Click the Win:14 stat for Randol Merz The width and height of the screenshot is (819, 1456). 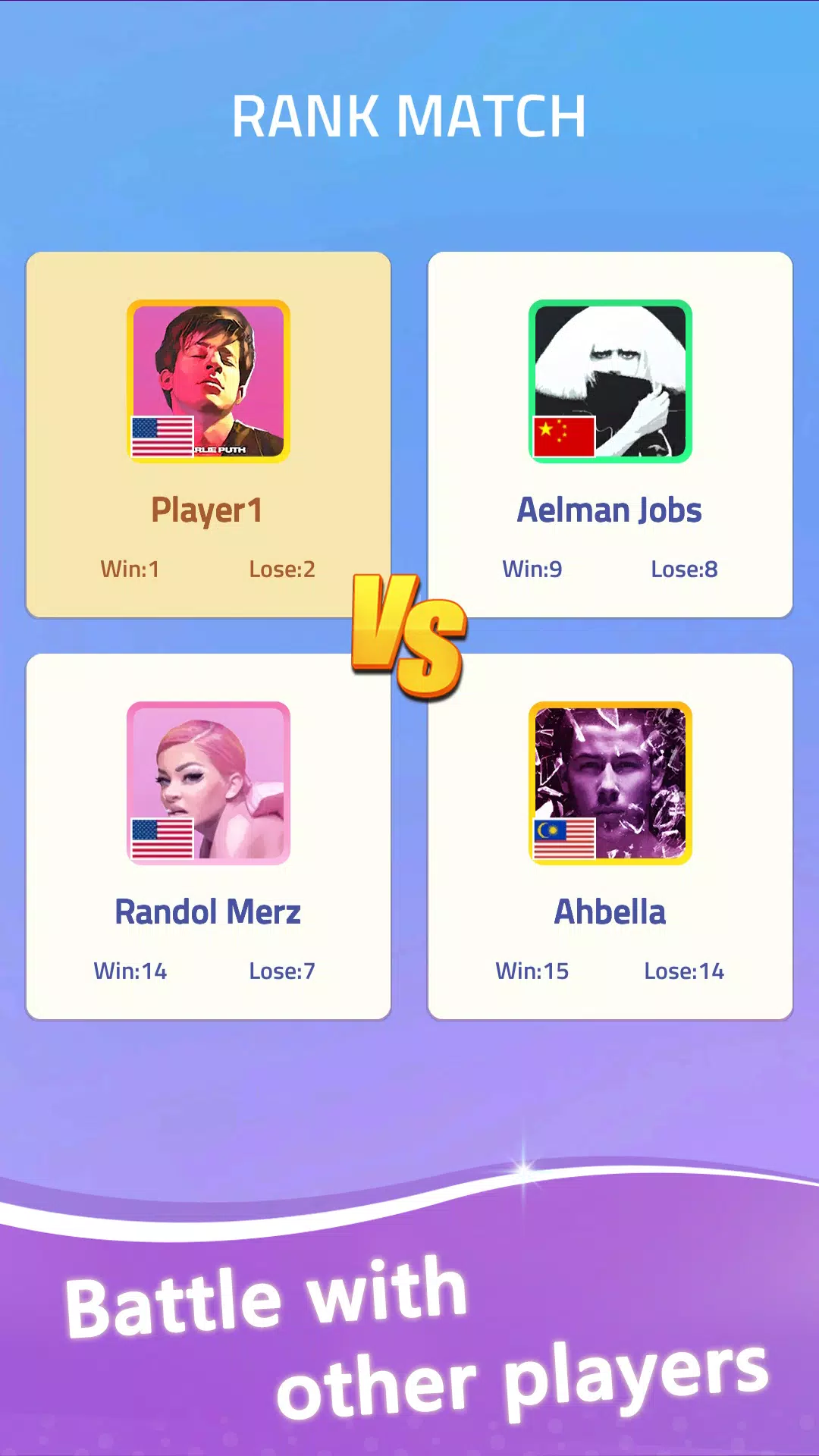pyautogui.click(x=131, y=970)
